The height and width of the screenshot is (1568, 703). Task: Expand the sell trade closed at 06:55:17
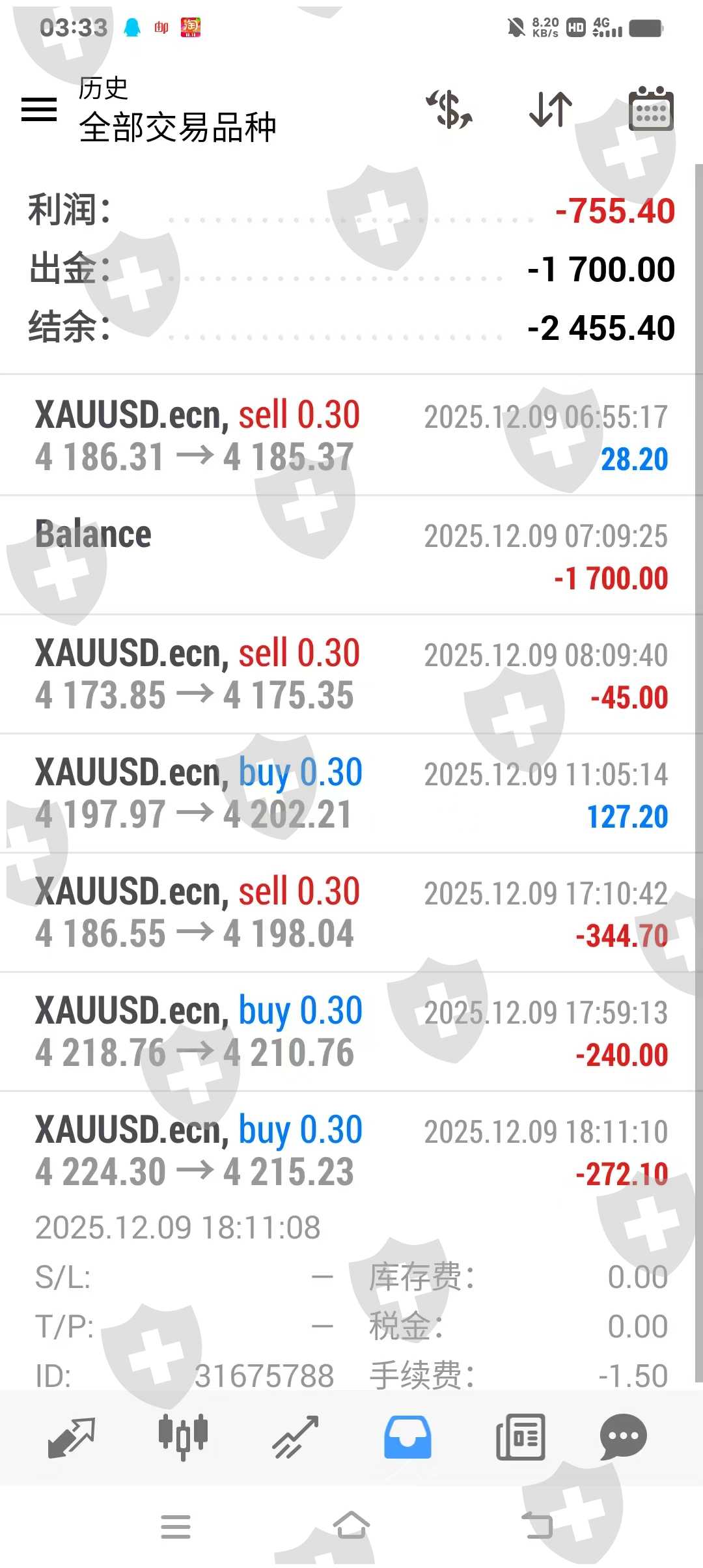point(351,436)
